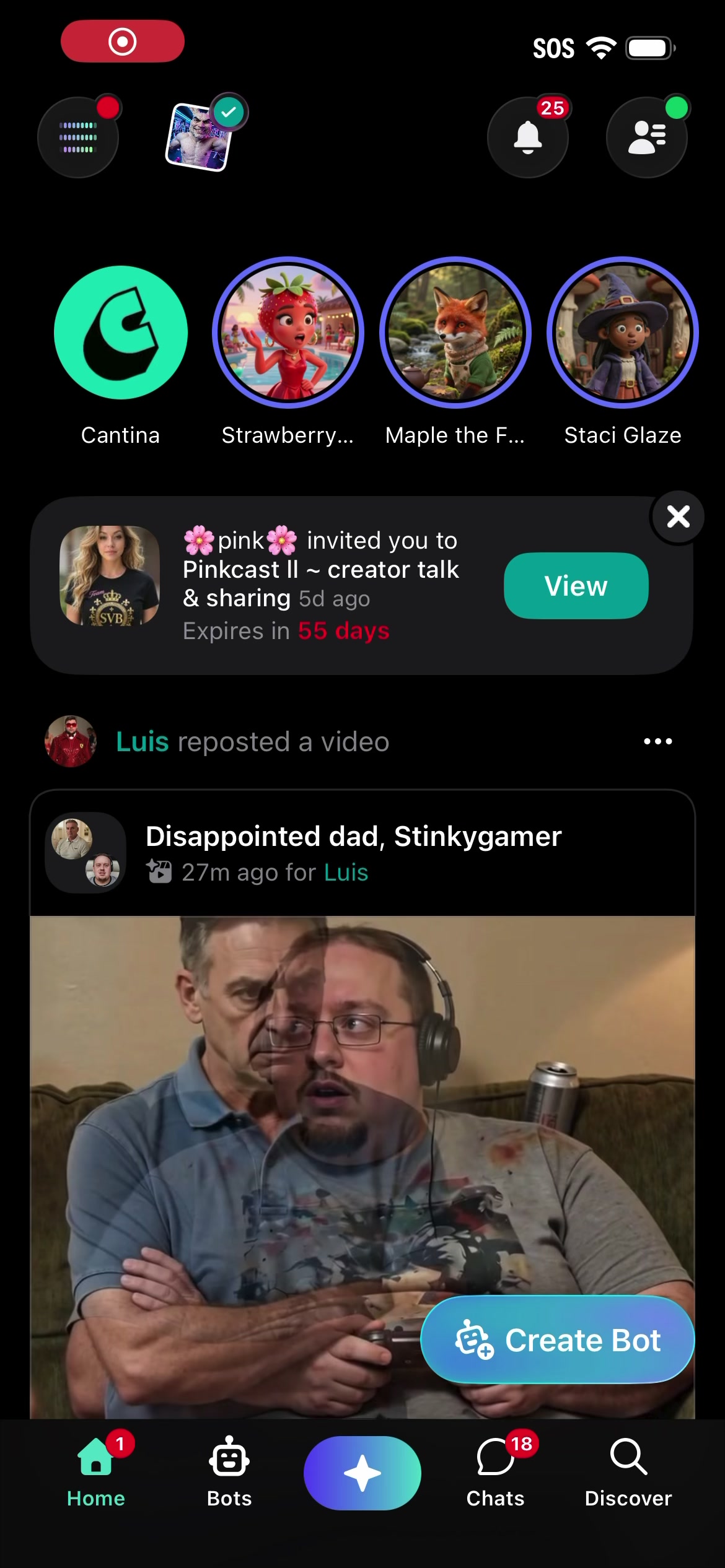The height and width of the screenshot is (1568, 725).
Task: Switch to the Home tab
Action: point(96,1473)
